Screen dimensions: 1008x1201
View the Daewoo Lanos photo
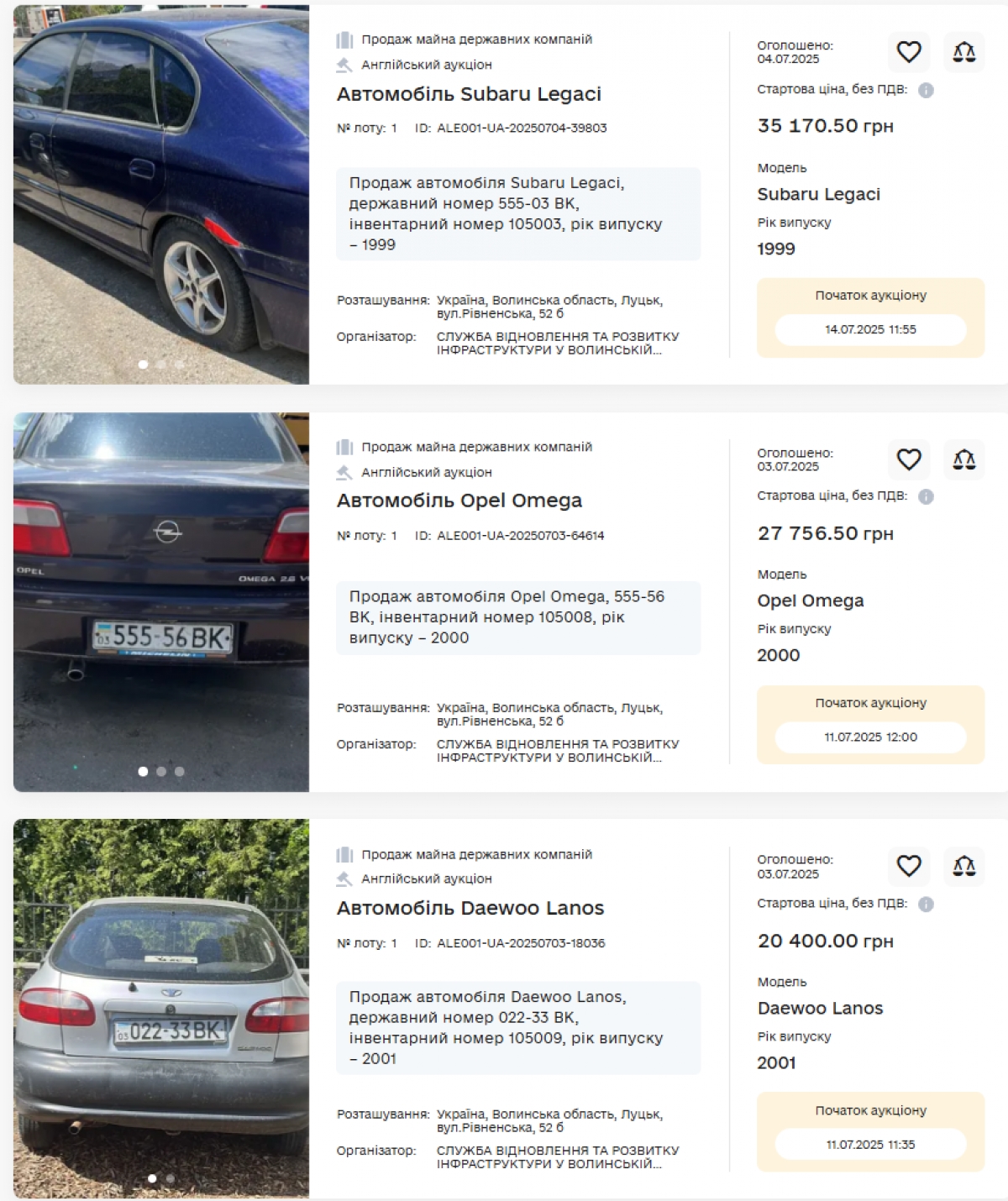161,1008
